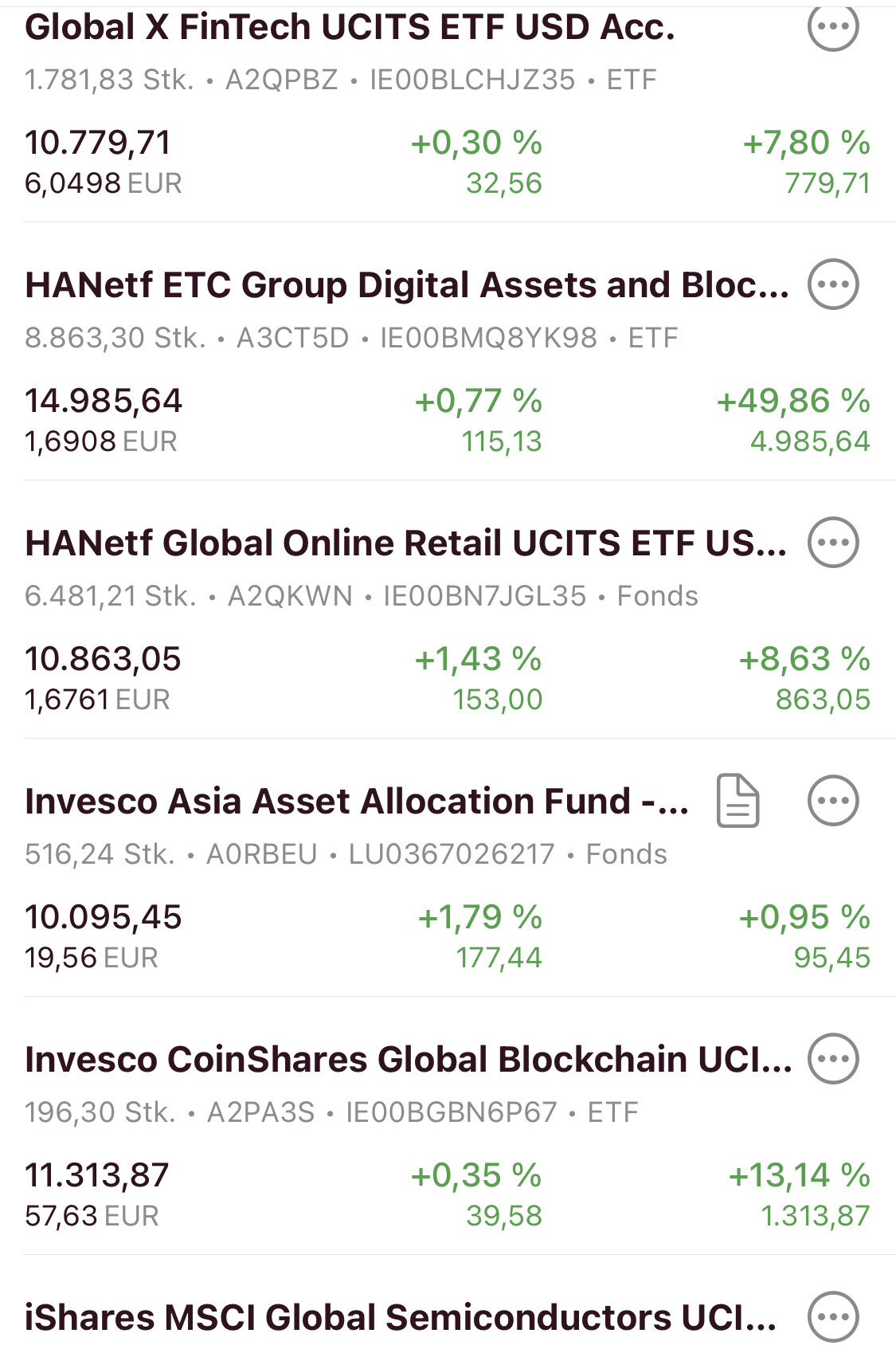
Task: Open more options for Invesco Asia Asset Allocation Fund
Action: (833, 801)
